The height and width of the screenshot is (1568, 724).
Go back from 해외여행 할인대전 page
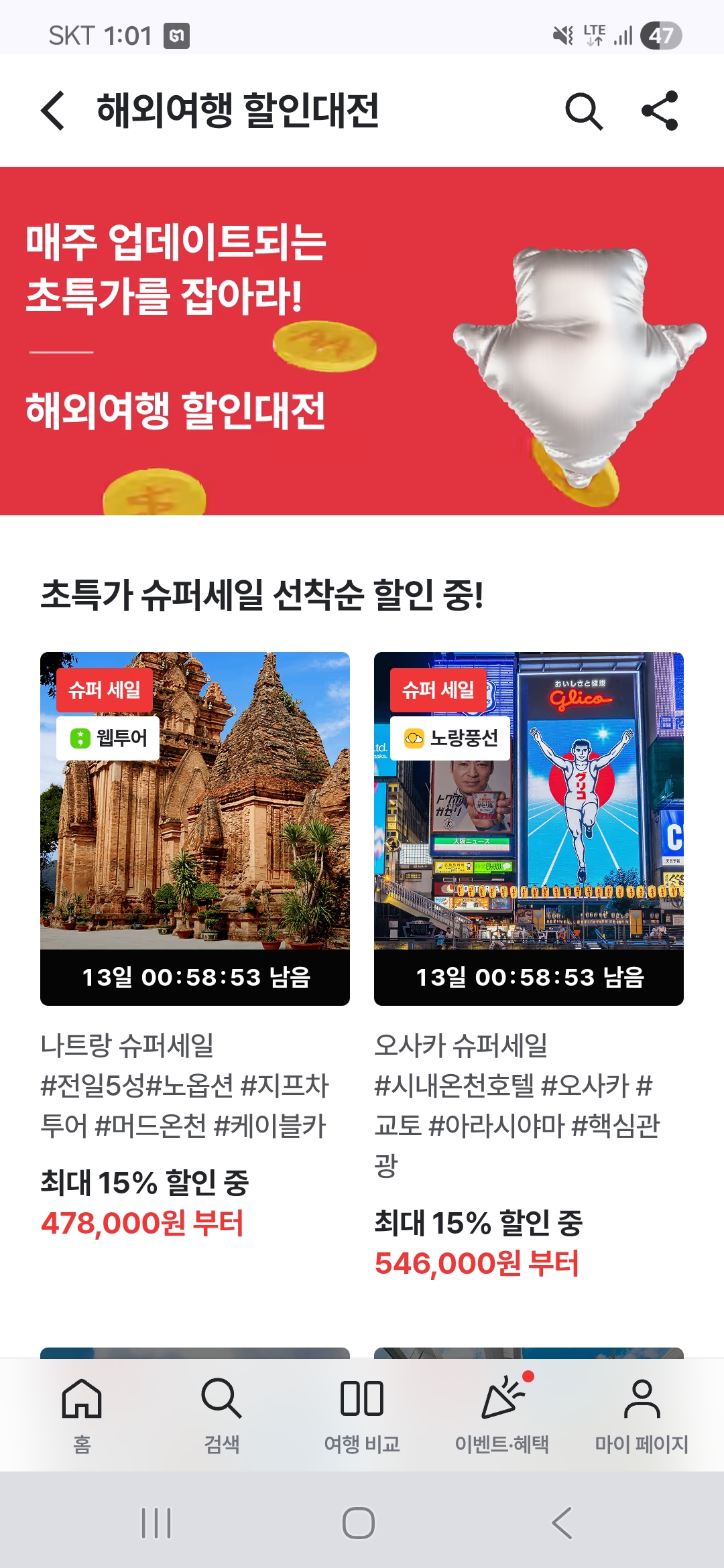[54, 111]
